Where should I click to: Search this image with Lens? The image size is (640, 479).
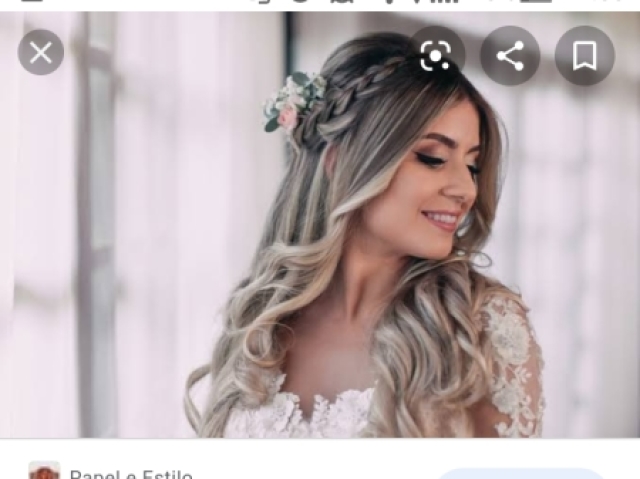point(436,55)
